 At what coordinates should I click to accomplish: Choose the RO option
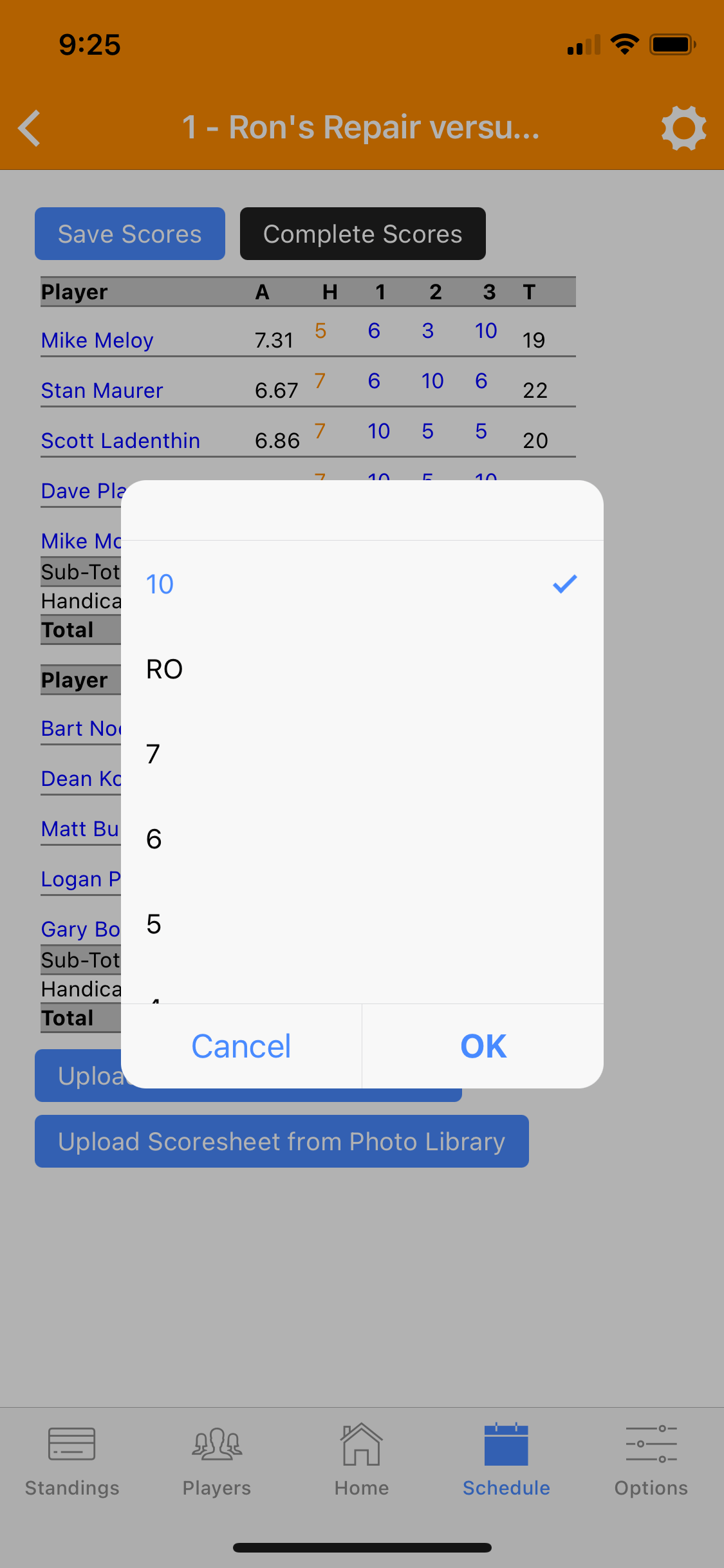(360, 669)
